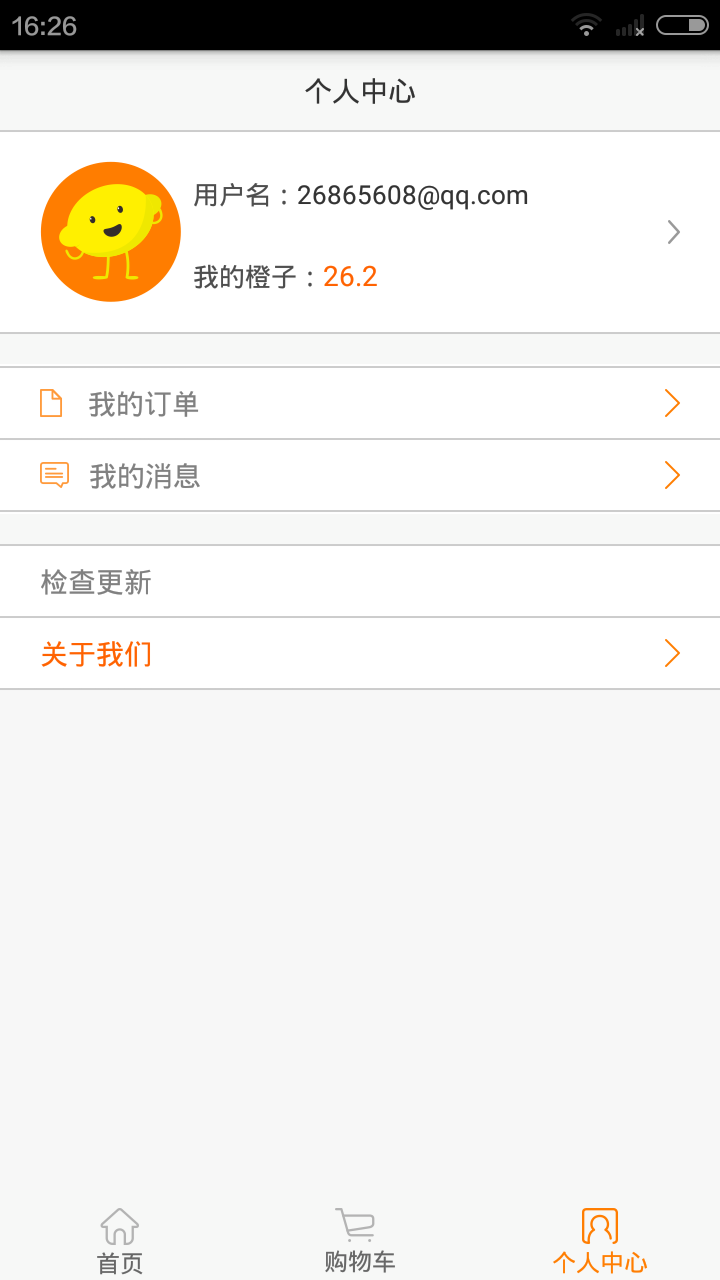The height and width of the screenshot is (1280, 720).
Task: Switch to the 首页 home tab
Action: click(120, 1240)
